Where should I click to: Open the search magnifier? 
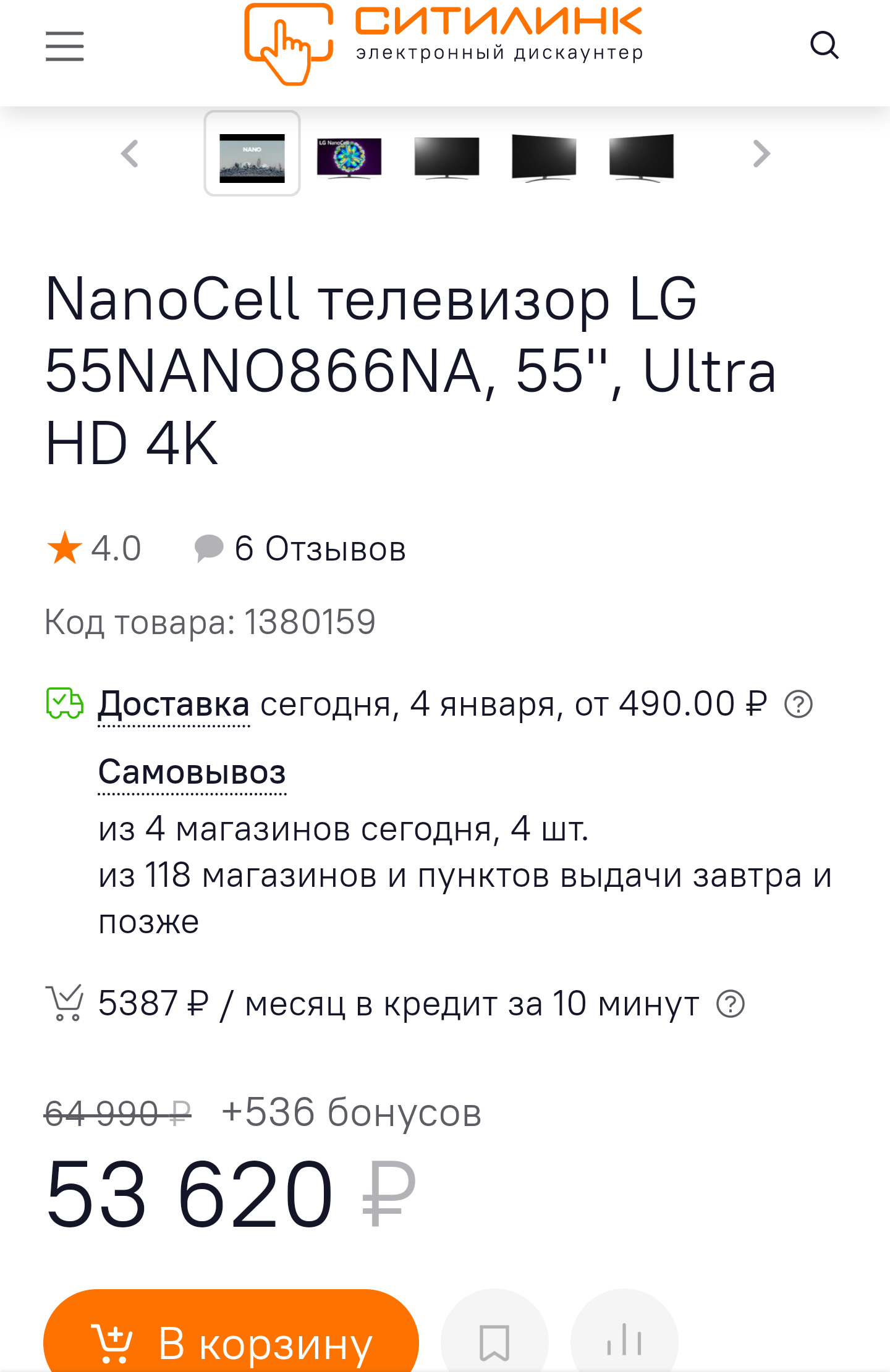click(824, 45)
